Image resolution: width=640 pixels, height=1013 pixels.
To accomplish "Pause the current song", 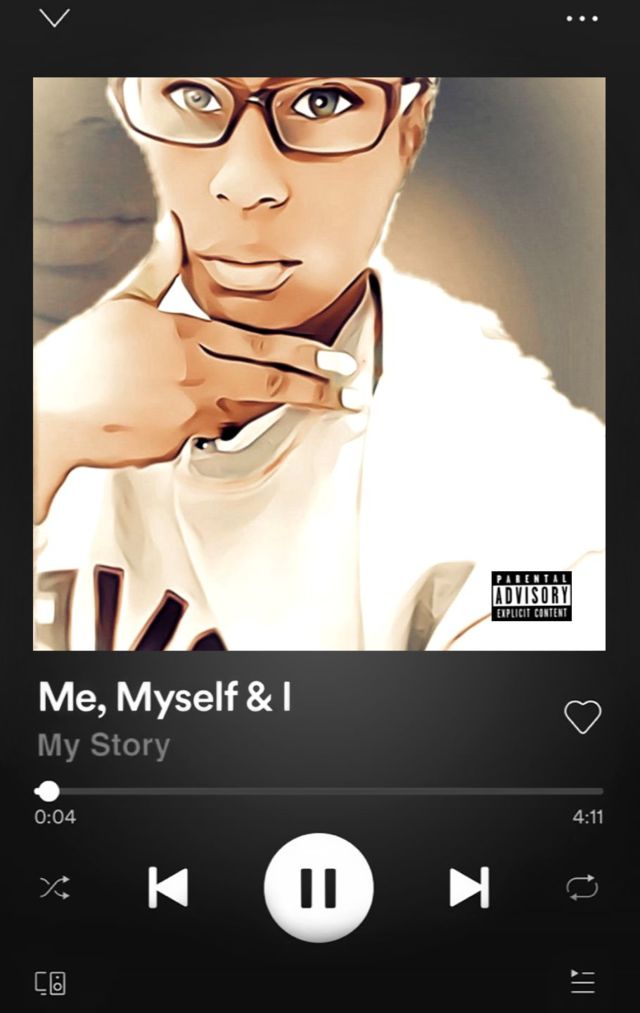I will 318,887.
